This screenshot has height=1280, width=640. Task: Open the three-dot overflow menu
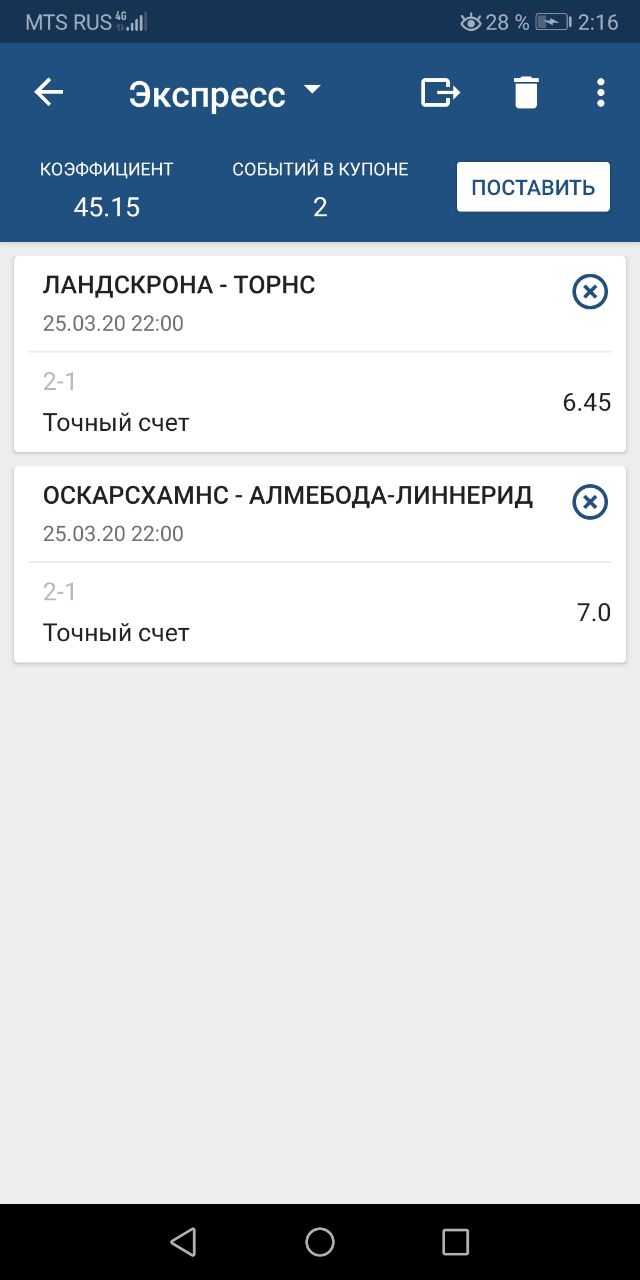click(600, 93)
